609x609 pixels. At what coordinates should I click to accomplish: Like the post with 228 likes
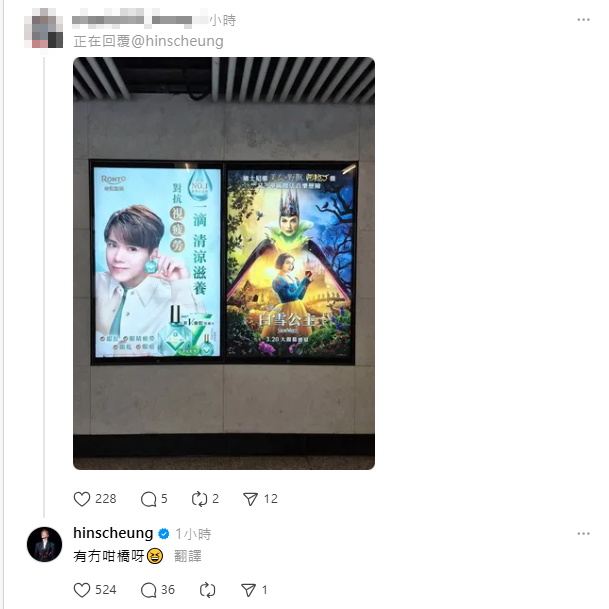coord(83,498)
